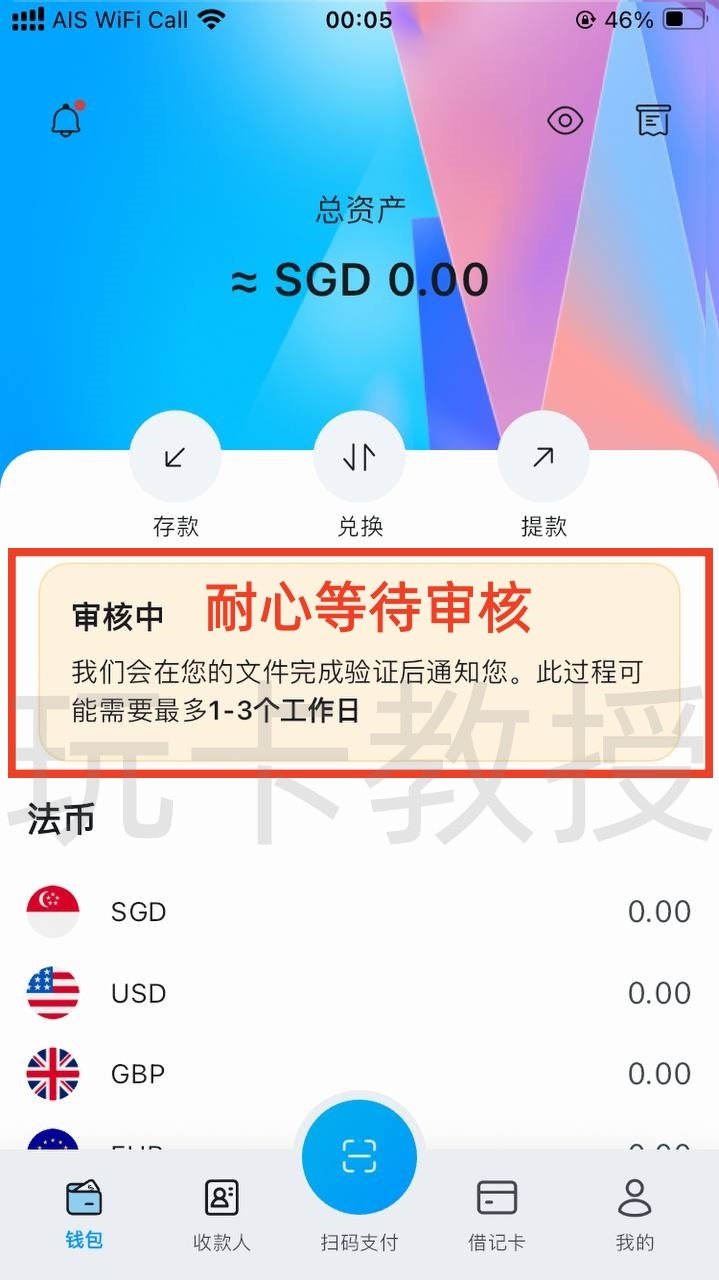The height and width of the screenshot is (1280, 719).
Task: Toggle balance visibility eye icon
Action: [x=565, y=121]
